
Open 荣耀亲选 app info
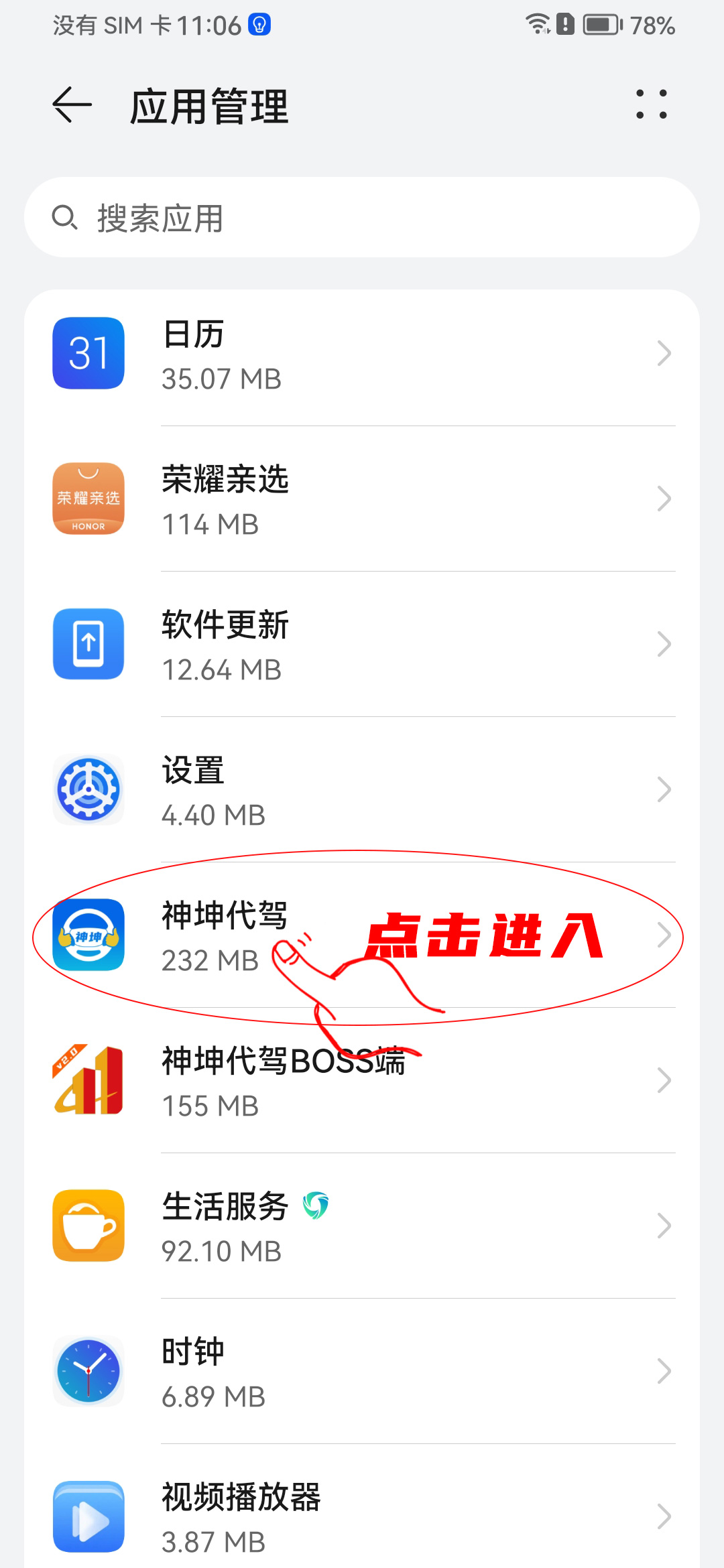pyautogui.click(x=362, y=499)
